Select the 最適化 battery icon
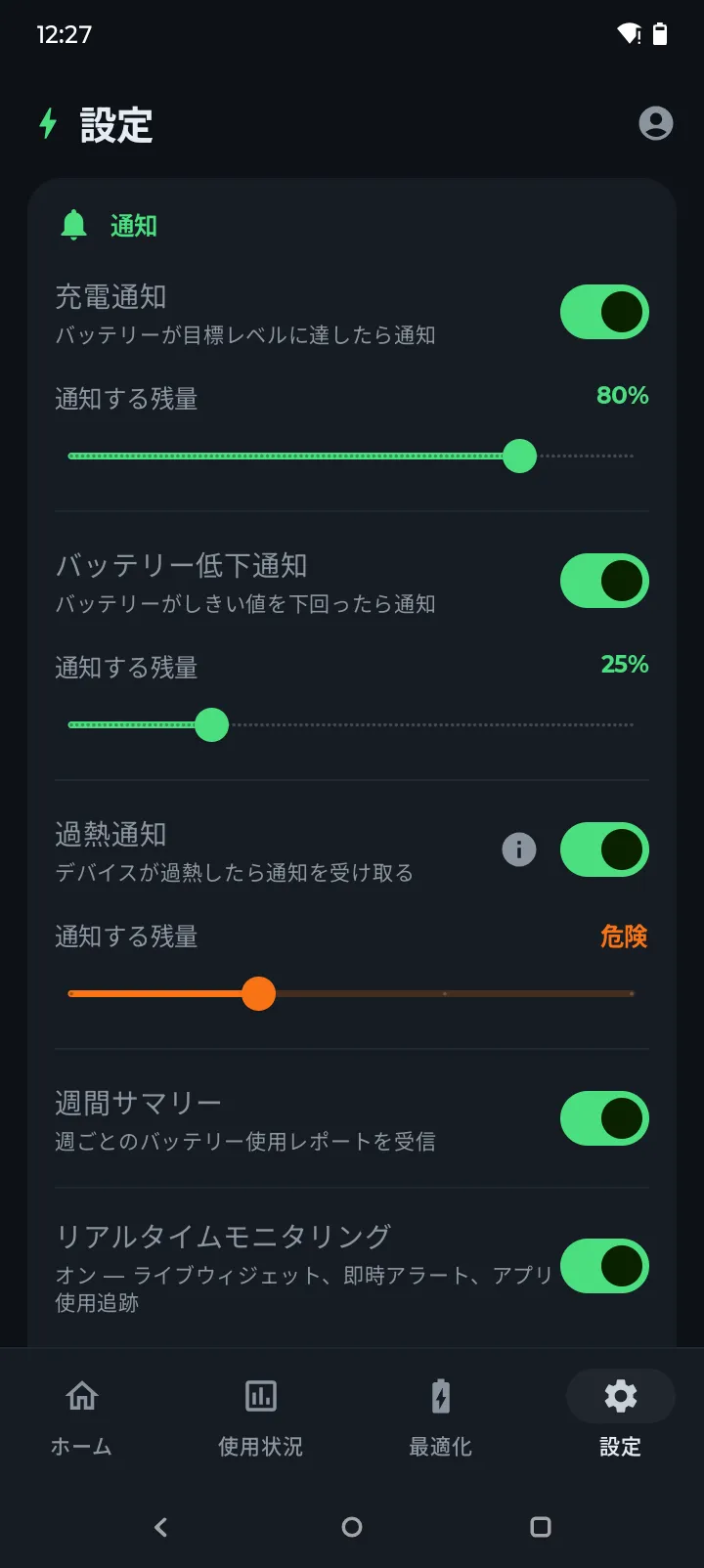Image resolution: width=704 pixels, height=1568 pixels. tap(440, 1396)
